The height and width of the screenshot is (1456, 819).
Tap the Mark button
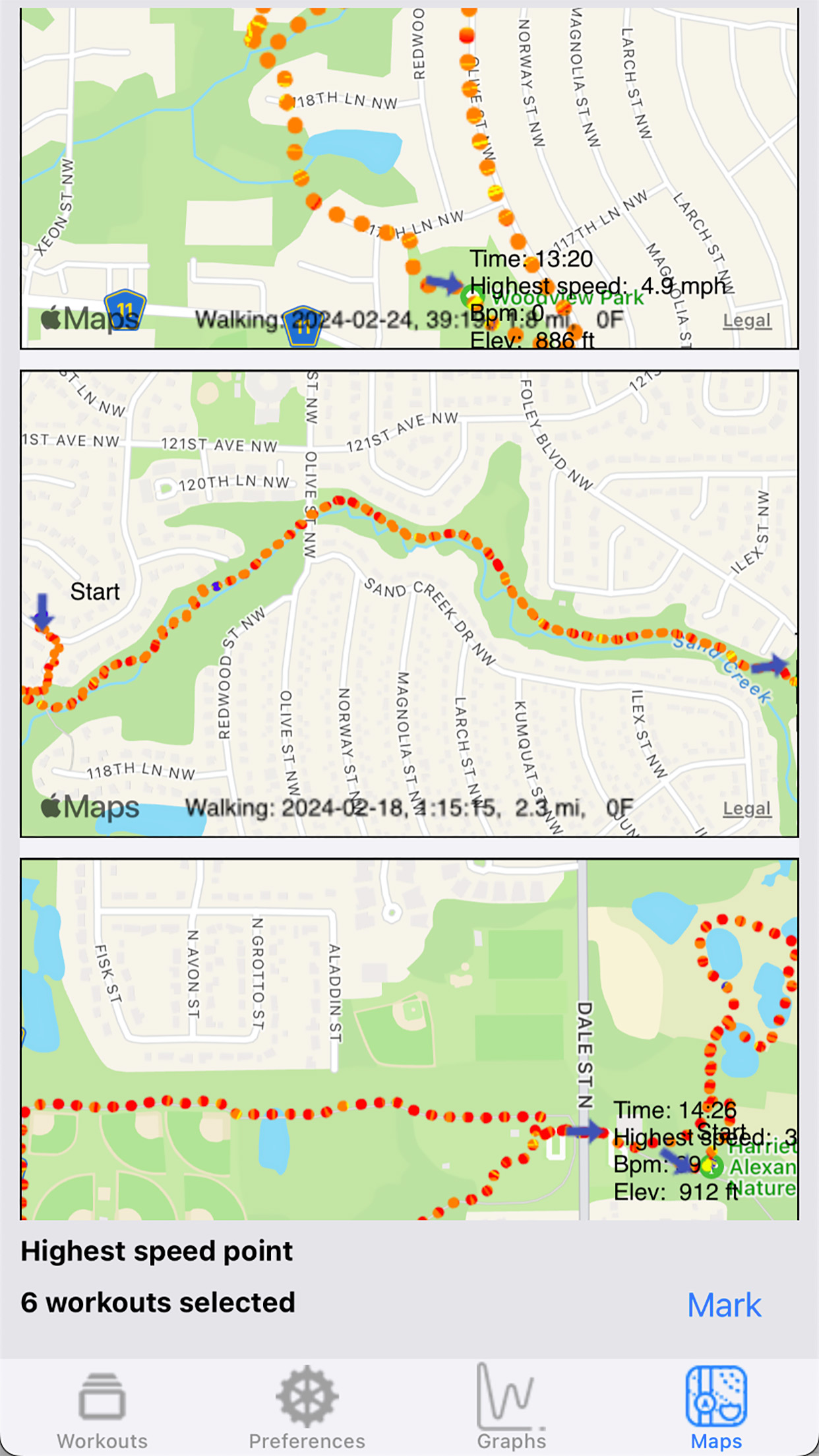point(723,1305)
